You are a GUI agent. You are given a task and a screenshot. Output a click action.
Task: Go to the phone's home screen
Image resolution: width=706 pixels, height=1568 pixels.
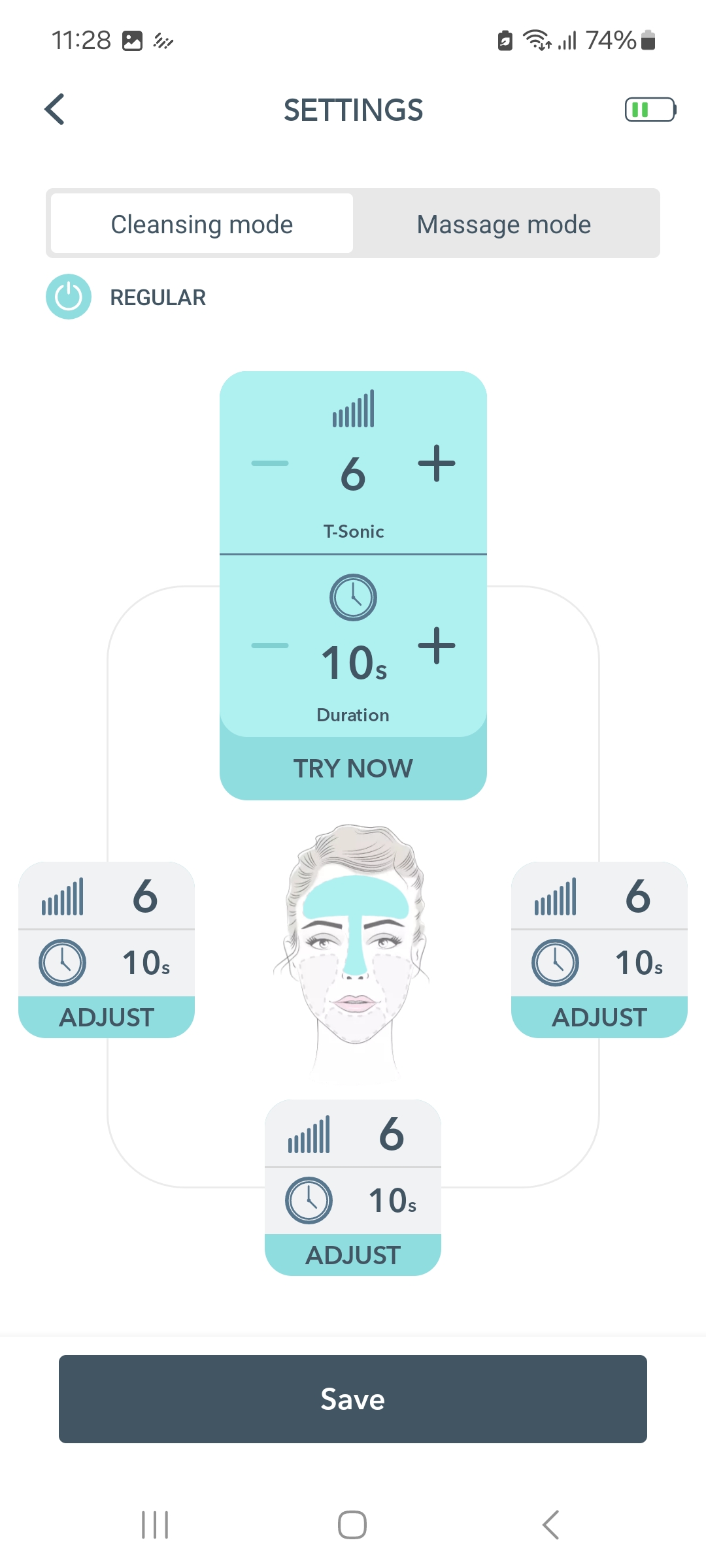pyautogui.click(x=352, y=1525)
